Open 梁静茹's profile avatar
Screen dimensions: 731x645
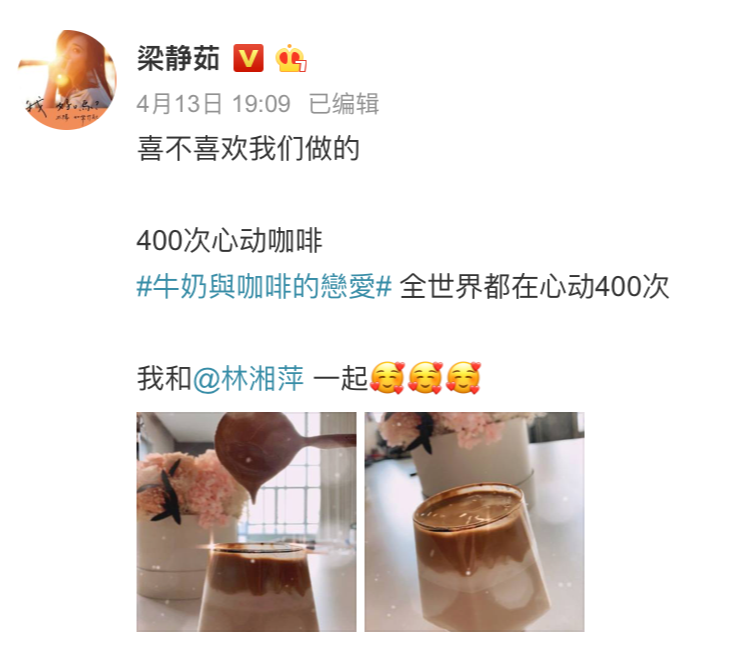(67, 80)
